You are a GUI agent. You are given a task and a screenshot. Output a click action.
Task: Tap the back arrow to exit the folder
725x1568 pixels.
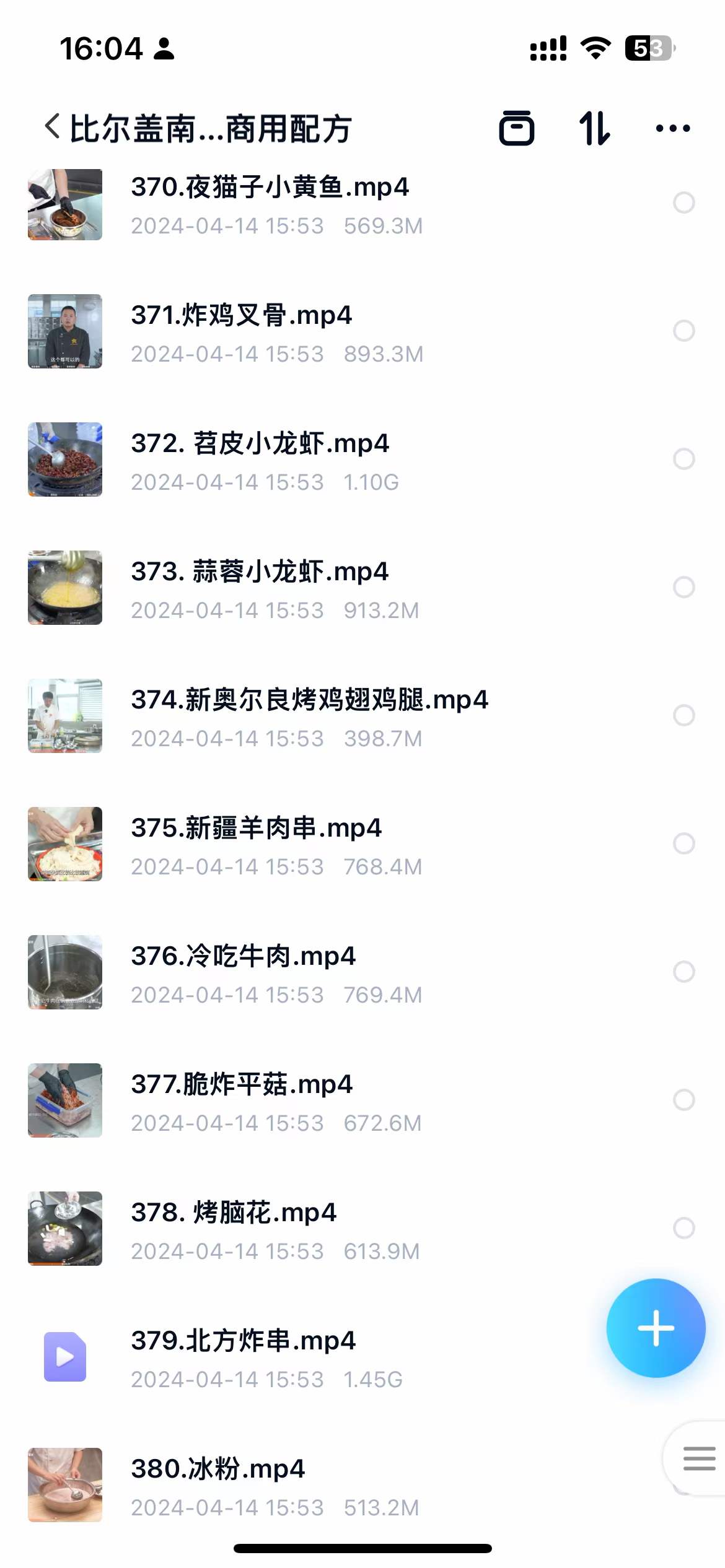51,127
